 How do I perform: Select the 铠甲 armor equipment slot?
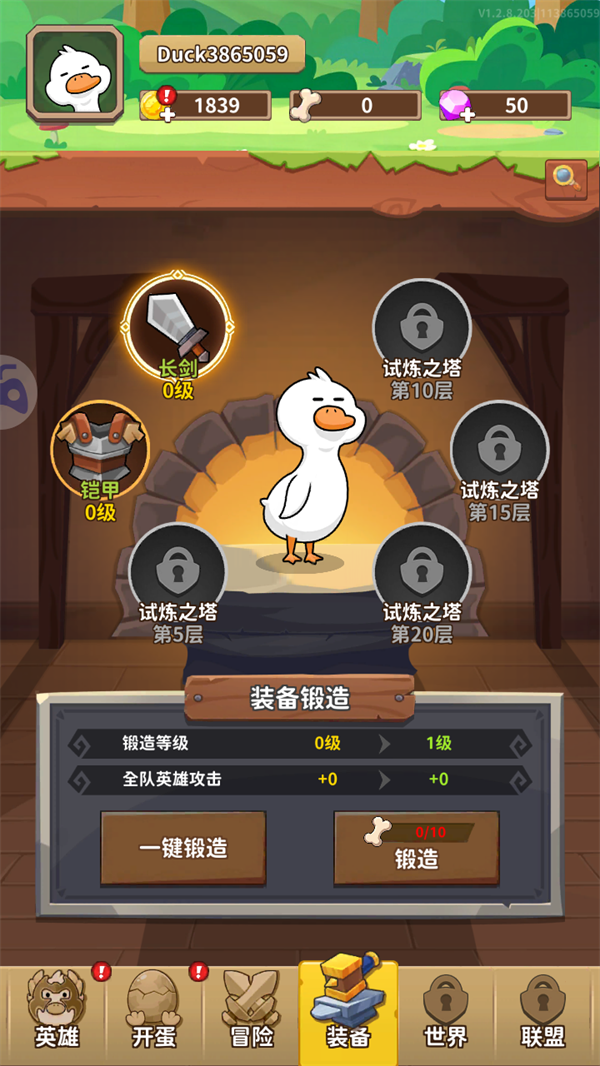click(x=100, y=450)
